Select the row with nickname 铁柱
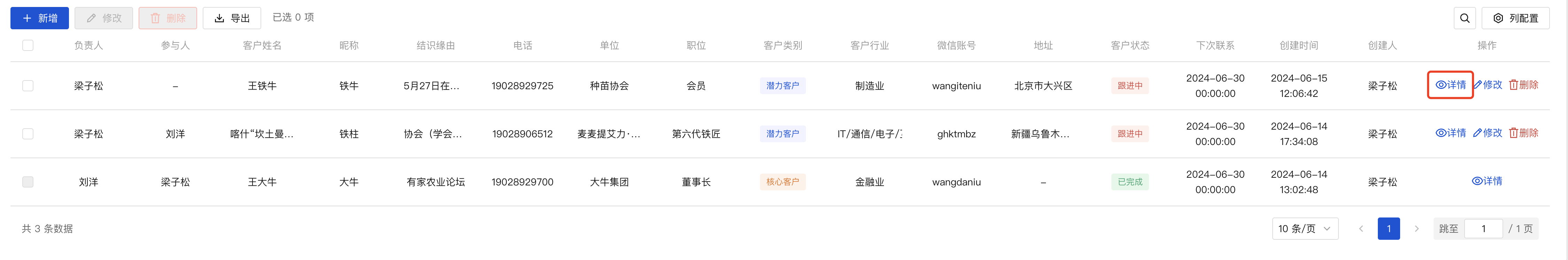Image resolution: width=1568 pixels, height=260 pixels. [28, 134]
